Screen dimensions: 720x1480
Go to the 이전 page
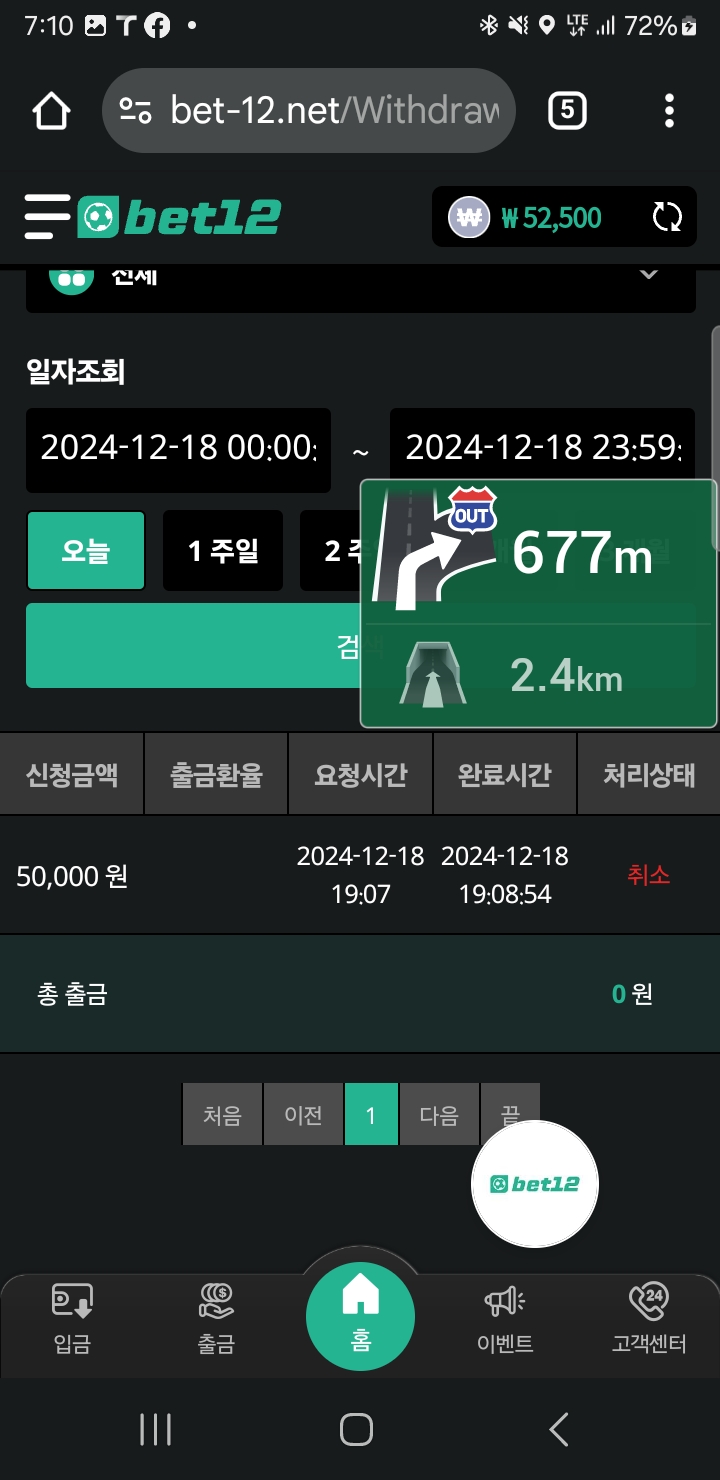point(303,1114)
